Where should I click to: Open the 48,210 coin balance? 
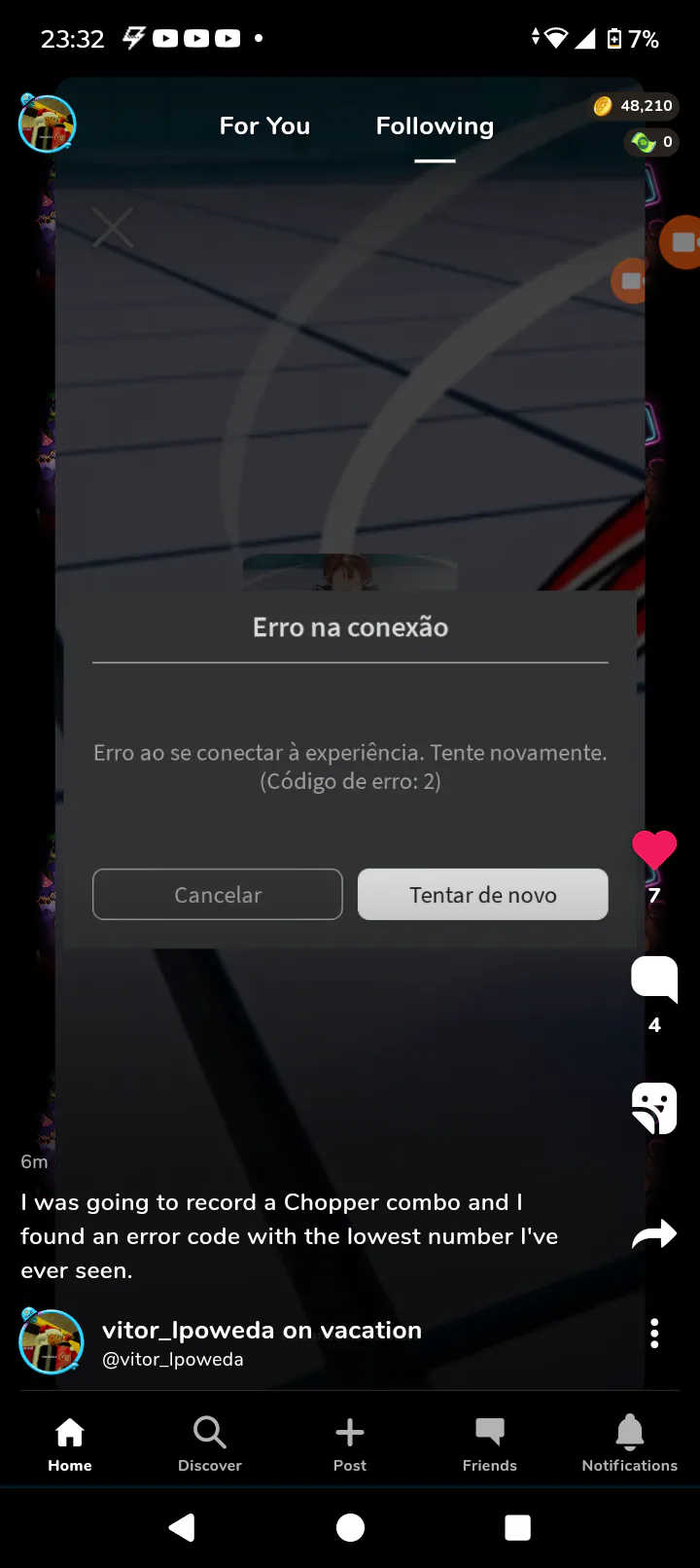pos(634,106)
